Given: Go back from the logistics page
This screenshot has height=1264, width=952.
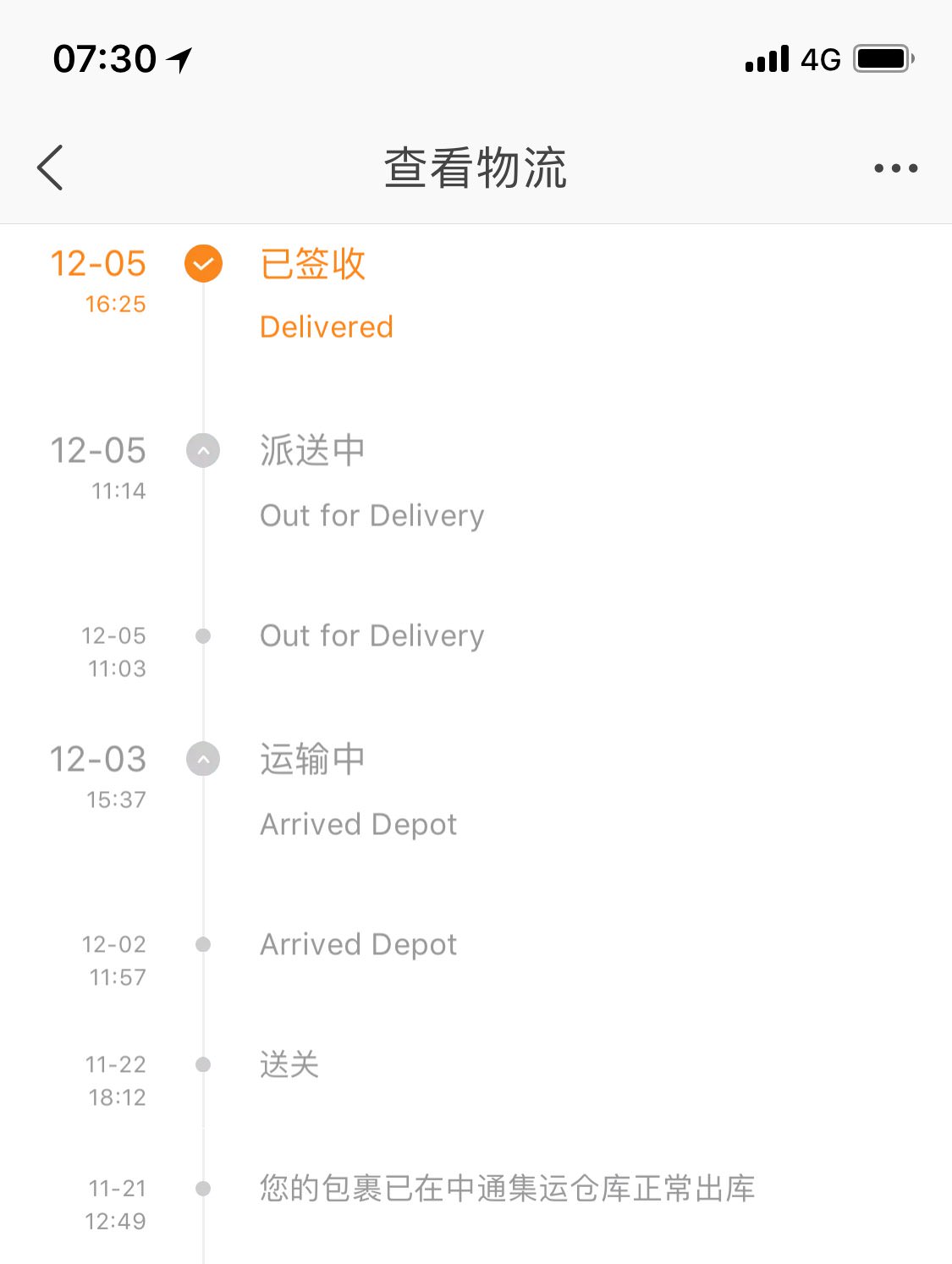Looking at the screenshot, I should tap(51, 168).
